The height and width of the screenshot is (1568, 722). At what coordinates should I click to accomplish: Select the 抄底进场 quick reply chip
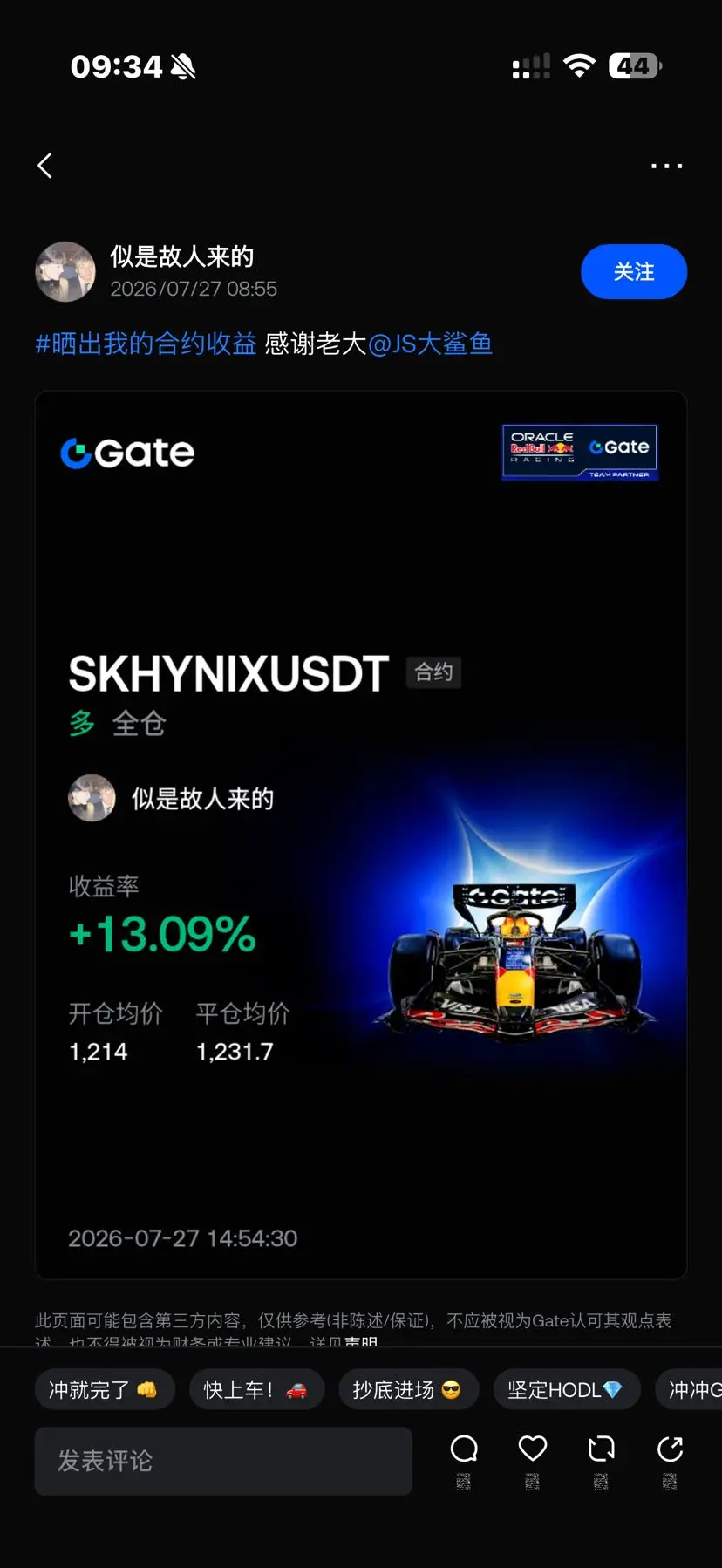pos(408,1390)
